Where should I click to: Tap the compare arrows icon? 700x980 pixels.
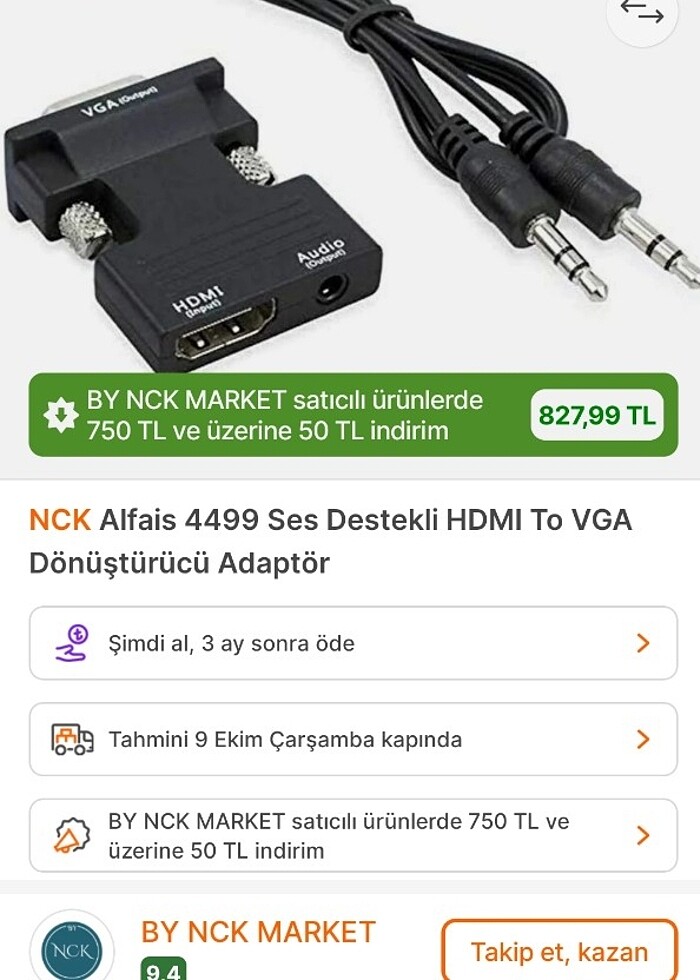tap(642, 13)
